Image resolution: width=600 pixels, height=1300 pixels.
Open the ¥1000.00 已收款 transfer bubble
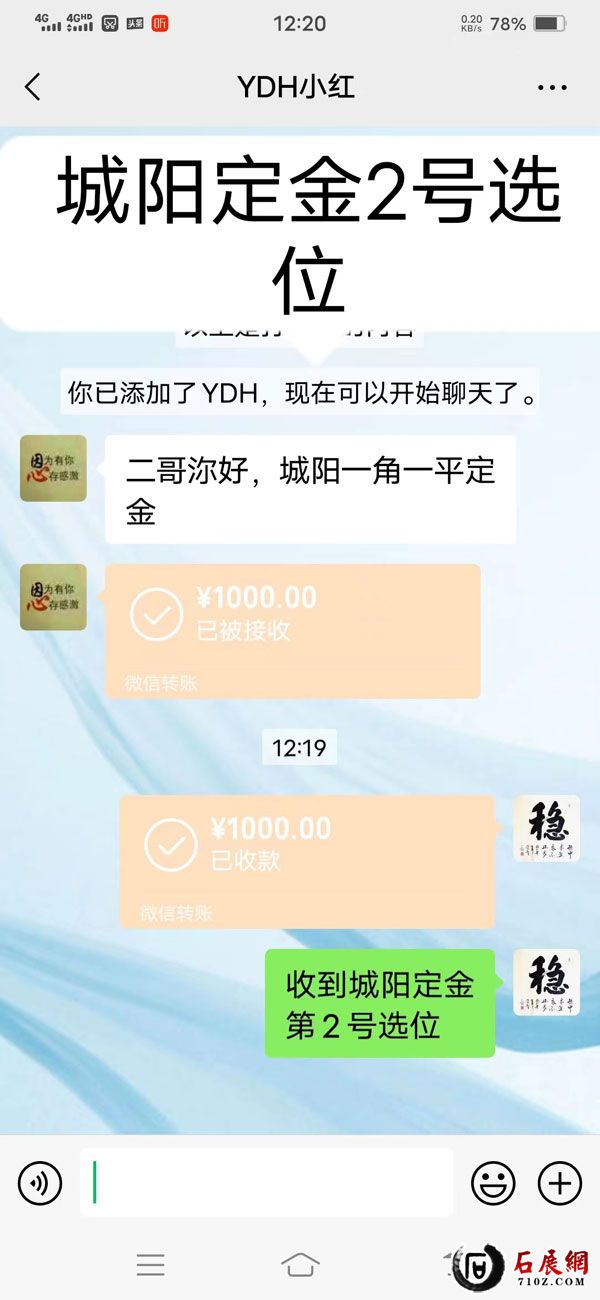click(306, 861)
